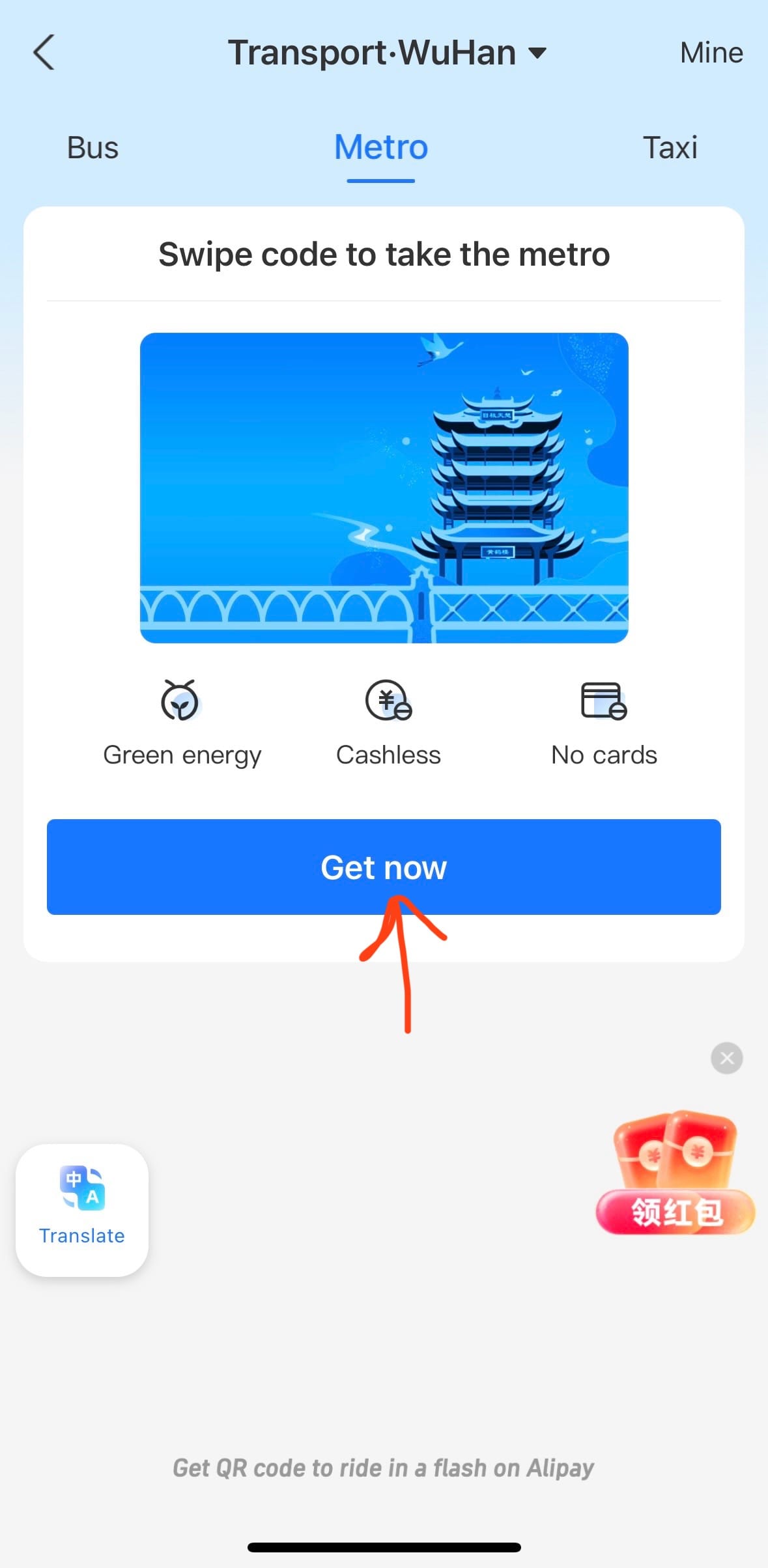Viewport: 768px width, 1568px height.
Task: Tap the Get QR code hint text
Action: tap(383, 1468)
